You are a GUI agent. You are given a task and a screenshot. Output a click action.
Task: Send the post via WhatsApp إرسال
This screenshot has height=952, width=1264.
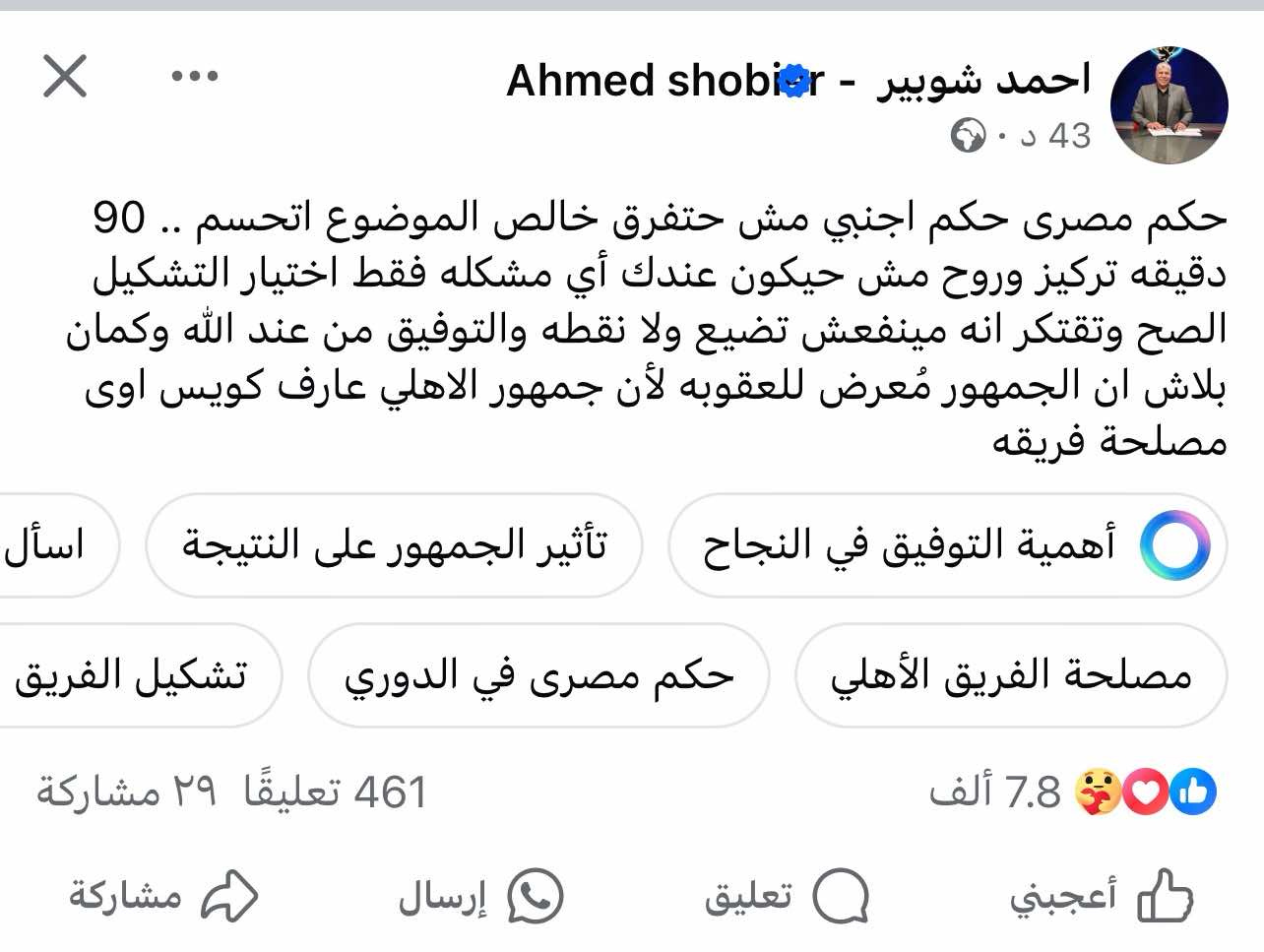pos(479,896)
